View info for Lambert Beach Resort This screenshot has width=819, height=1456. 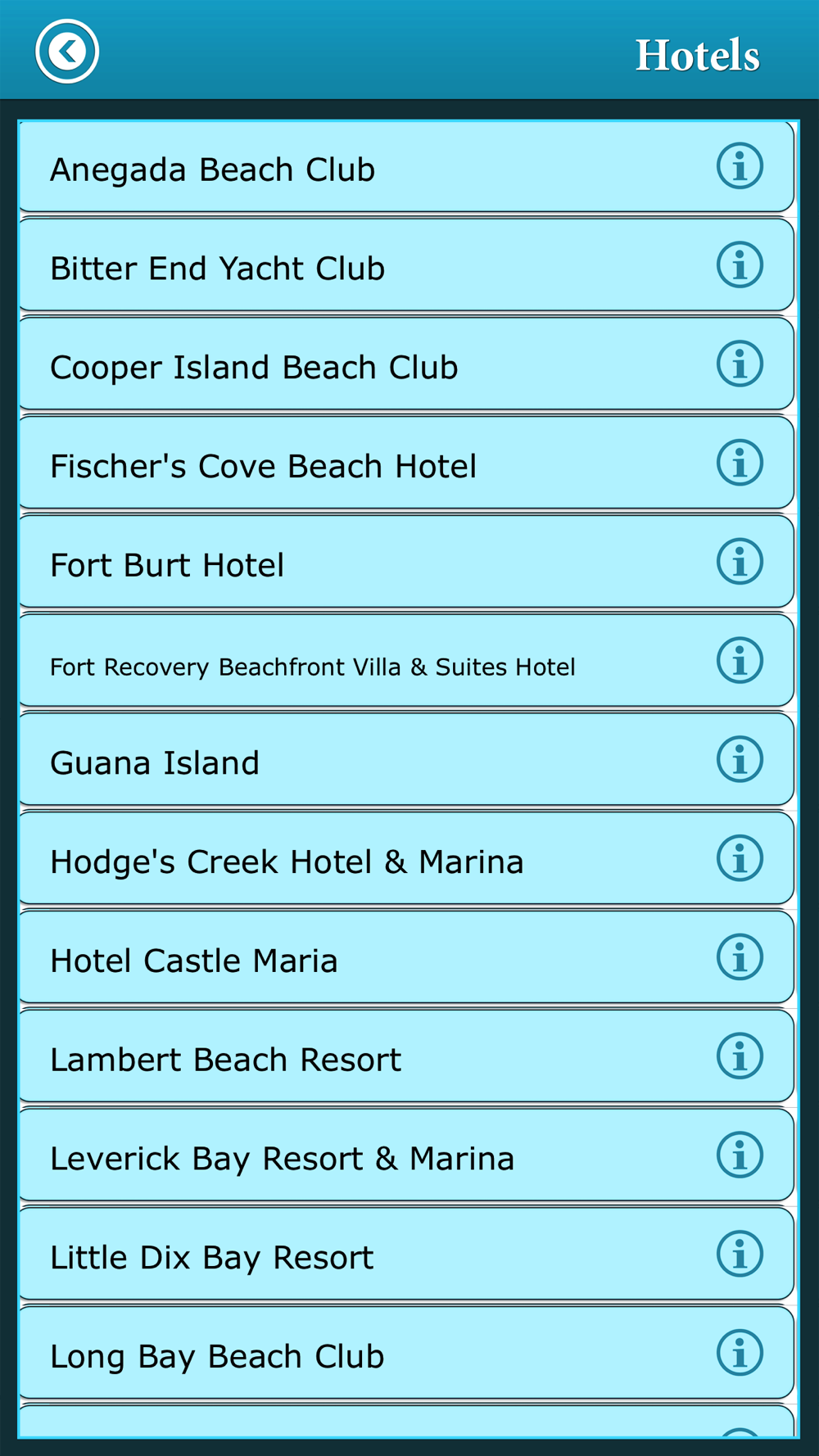[740, 1056]
